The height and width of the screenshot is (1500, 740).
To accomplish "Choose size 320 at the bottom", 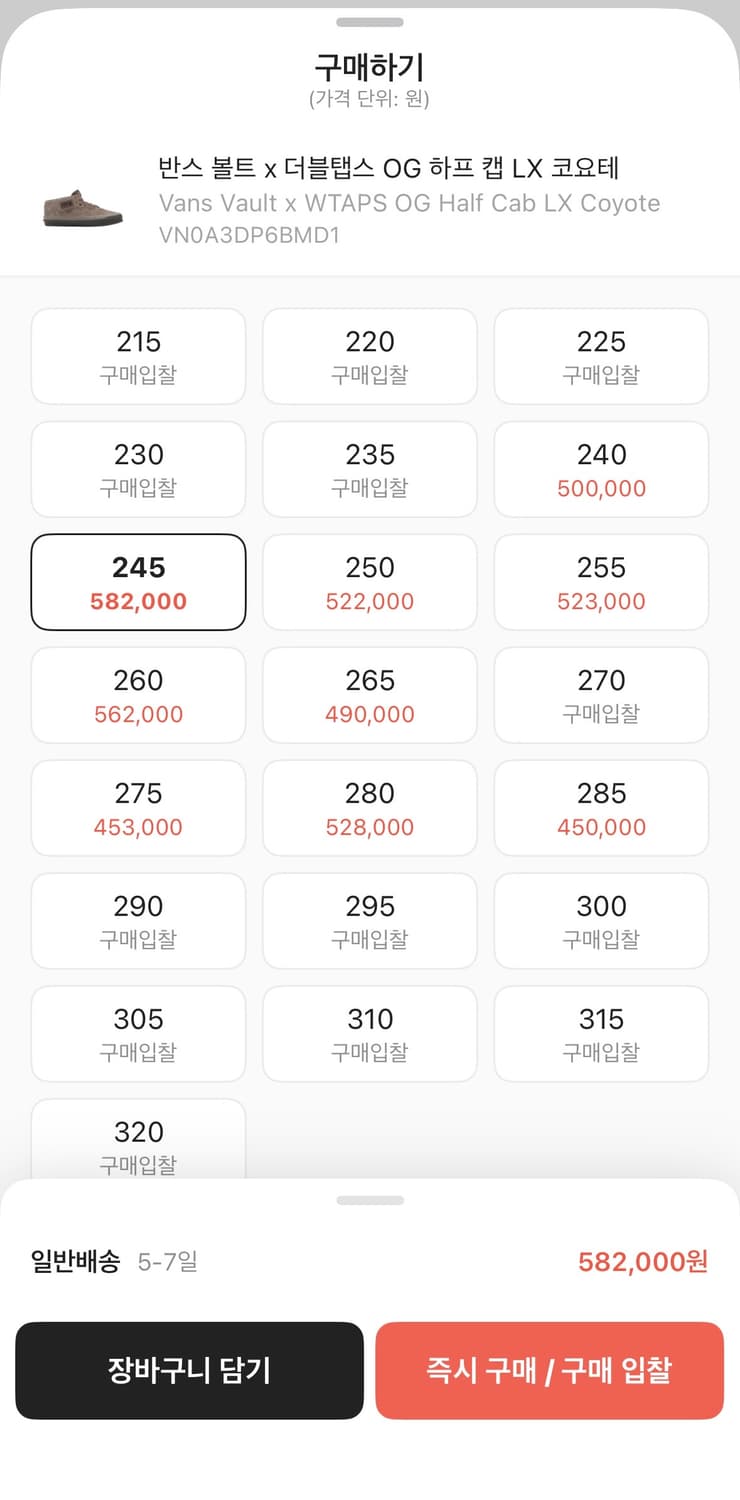I will [137, 1140].
